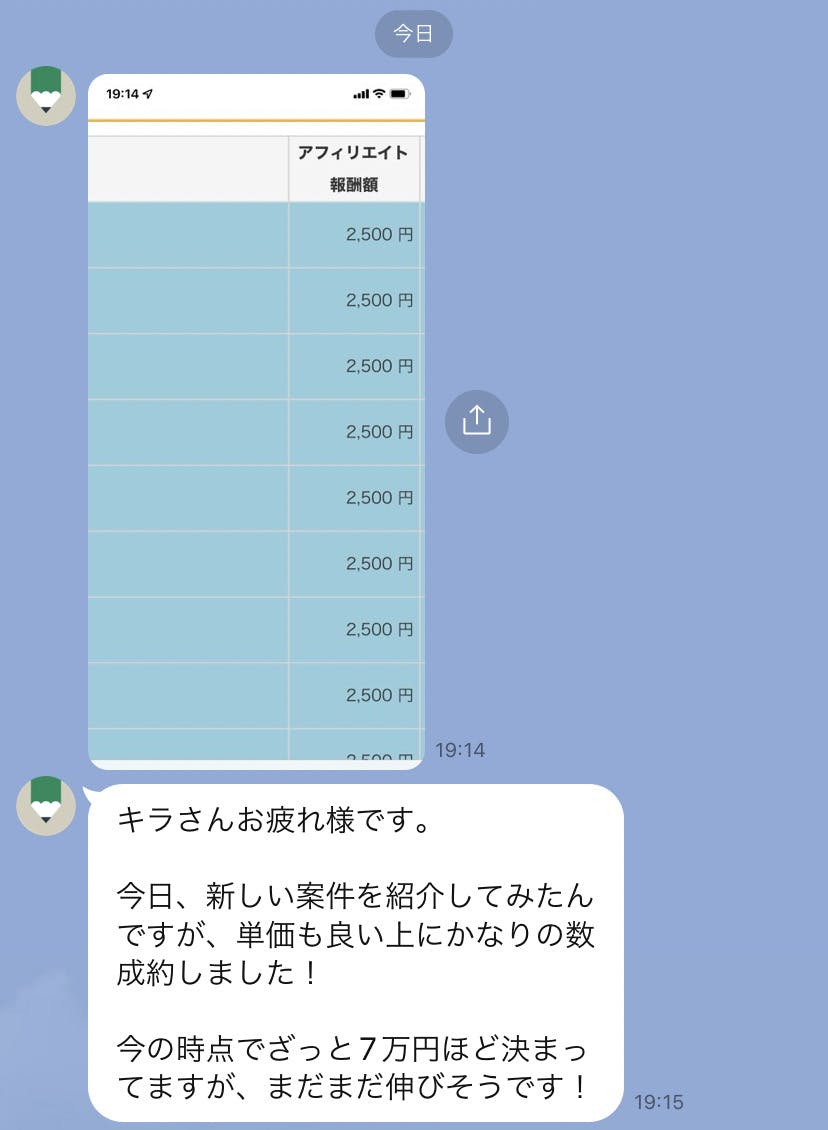
Task: Open the affiliate earnings screenshot image
Action: (x=256, y=421)
